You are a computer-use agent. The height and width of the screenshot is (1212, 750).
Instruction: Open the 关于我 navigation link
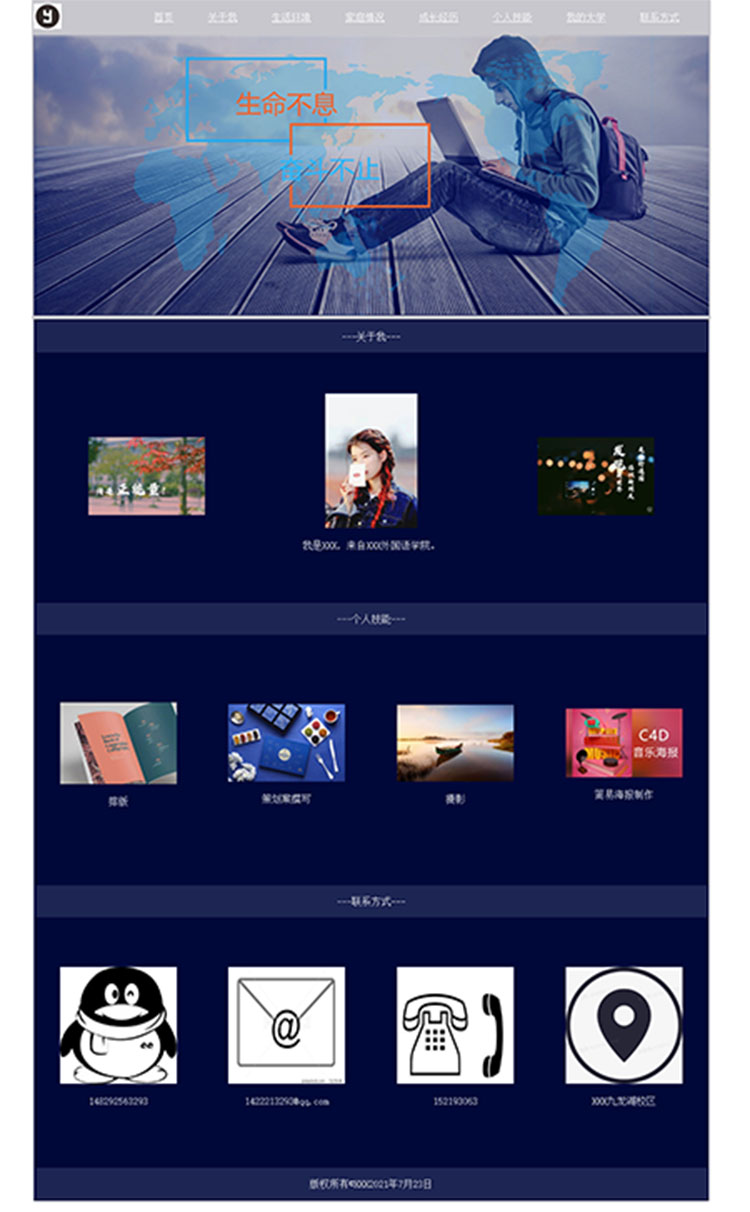click(222, 18)
